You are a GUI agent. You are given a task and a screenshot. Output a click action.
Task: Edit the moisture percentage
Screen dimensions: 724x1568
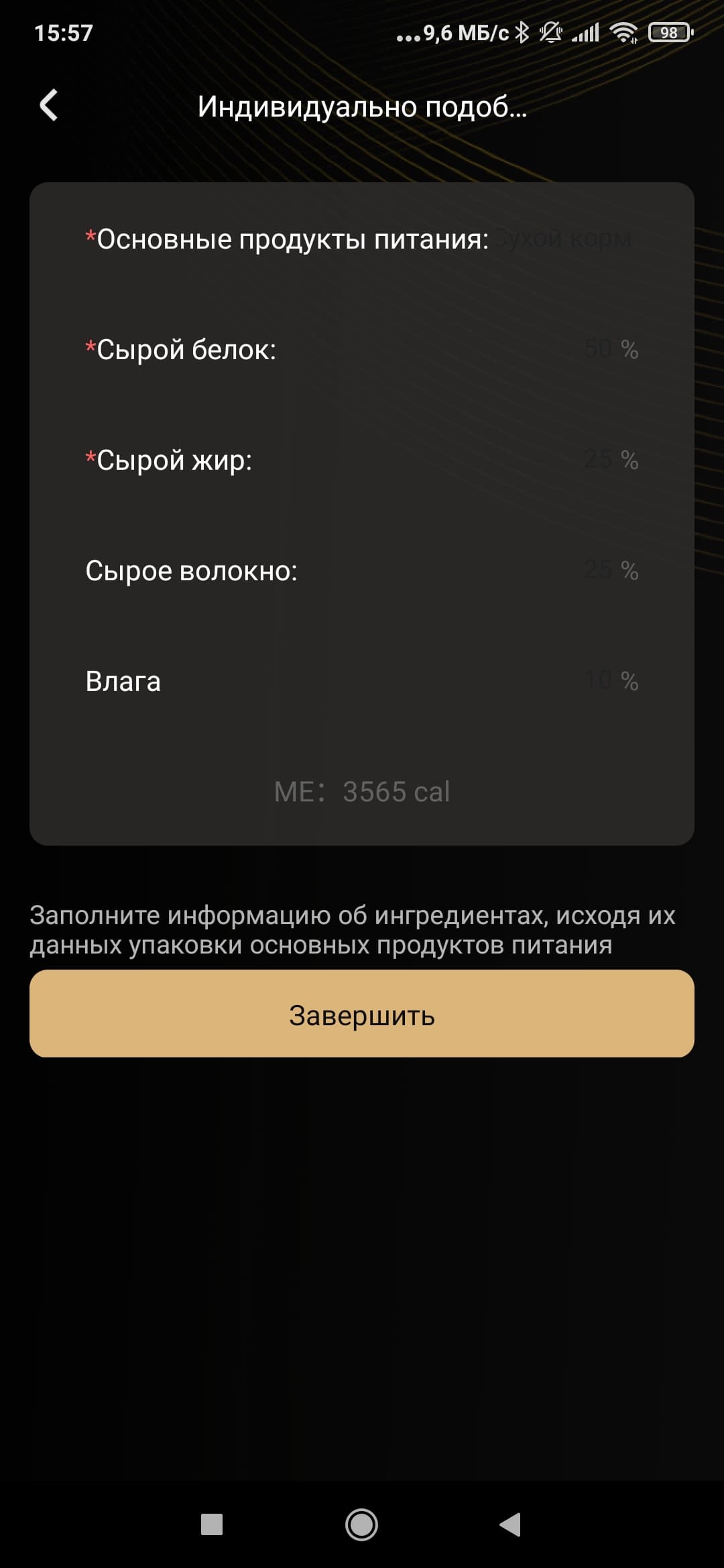(598, 681)
